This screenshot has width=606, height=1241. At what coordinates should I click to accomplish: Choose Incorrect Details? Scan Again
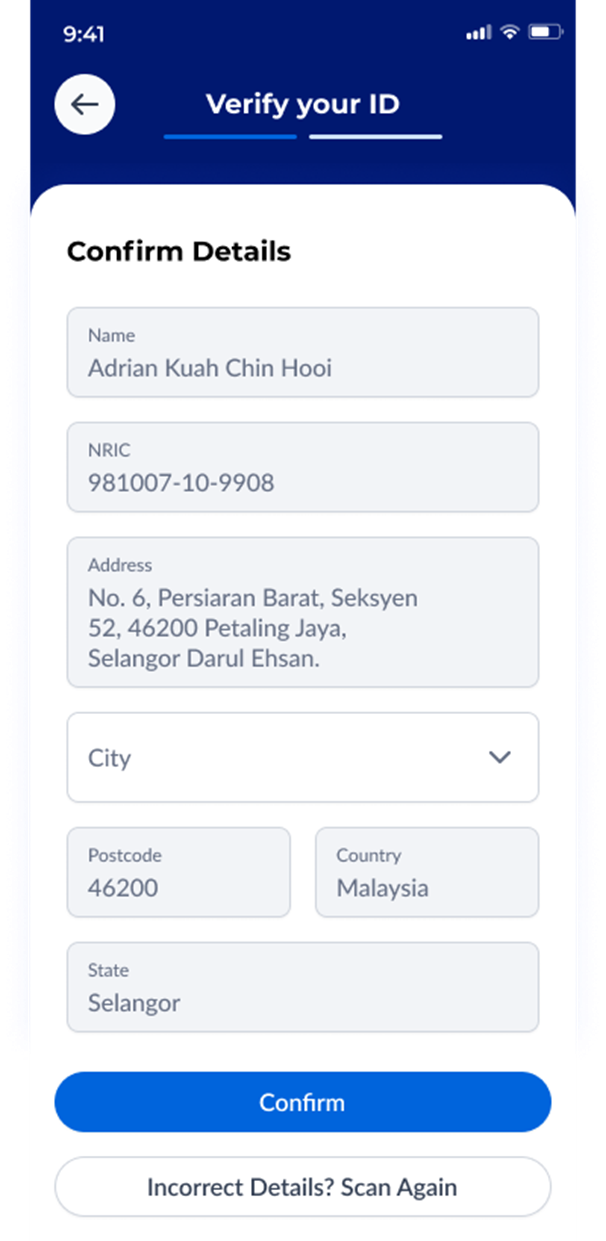pyautogui.click(x=303, y=1187)
